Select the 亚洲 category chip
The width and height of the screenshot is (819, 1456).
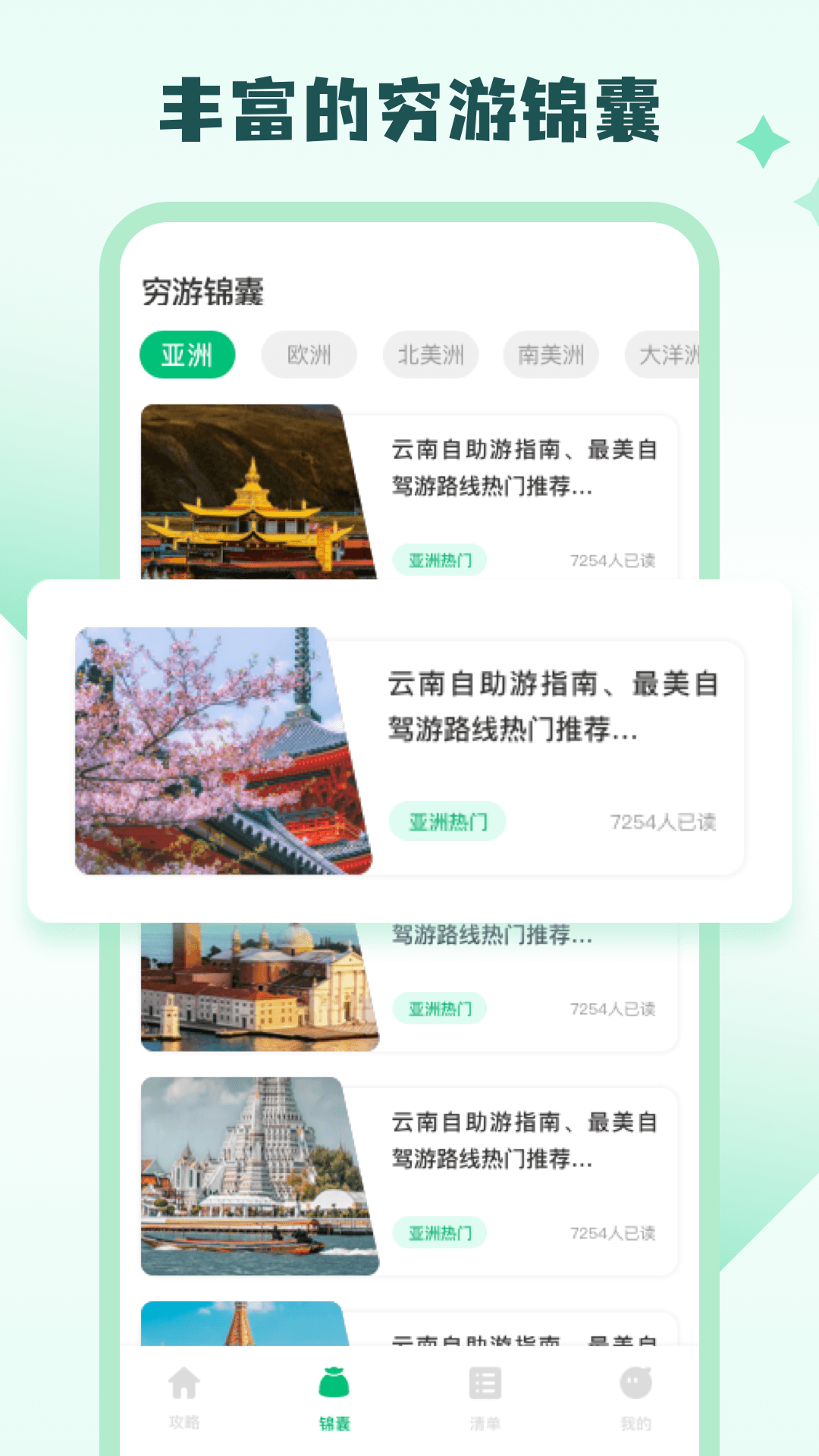[189, 354]
